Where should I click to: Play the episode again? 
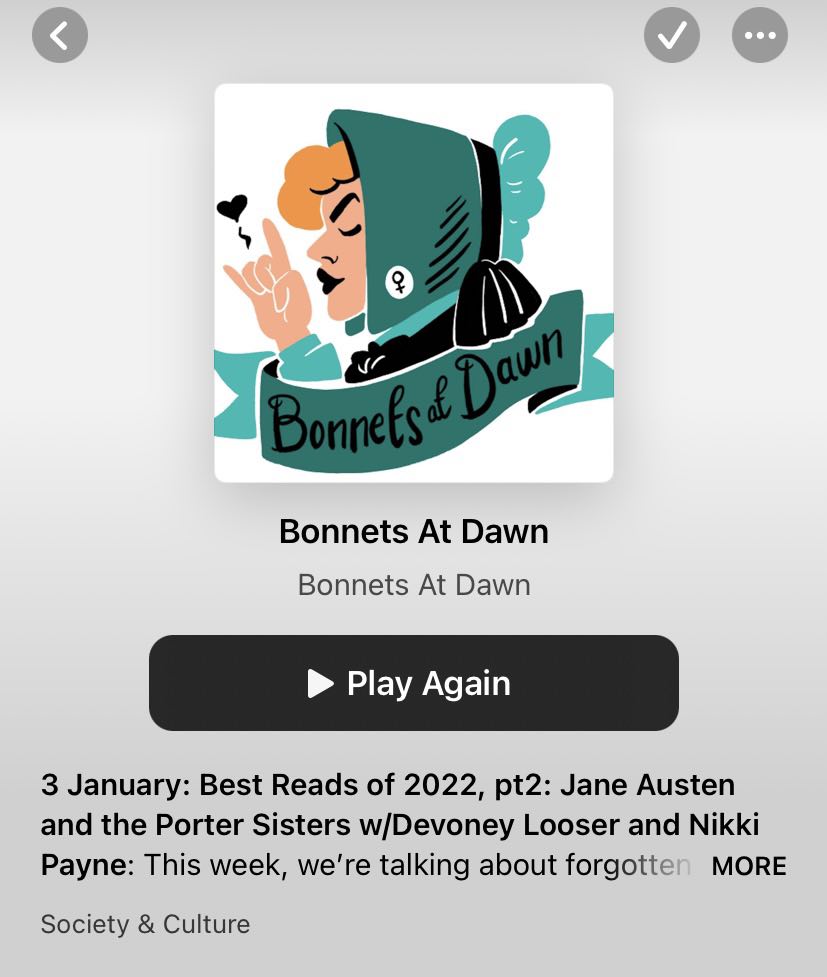(413, 683)
